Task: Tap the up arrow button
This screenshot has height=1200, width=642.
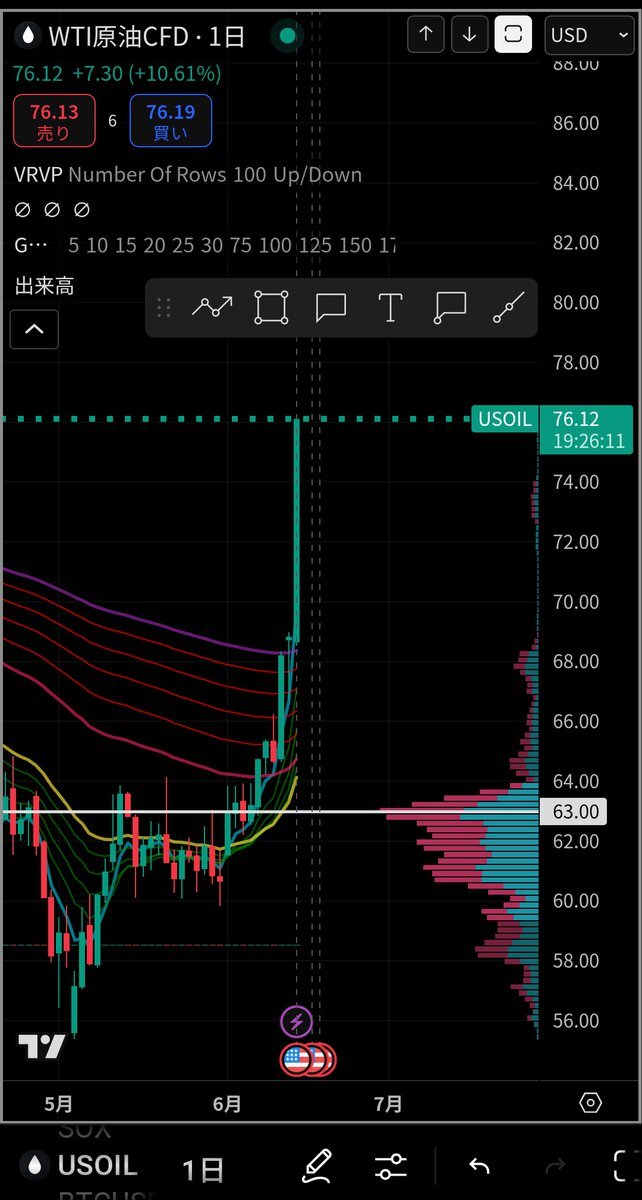Action: [x=426, y=35]
